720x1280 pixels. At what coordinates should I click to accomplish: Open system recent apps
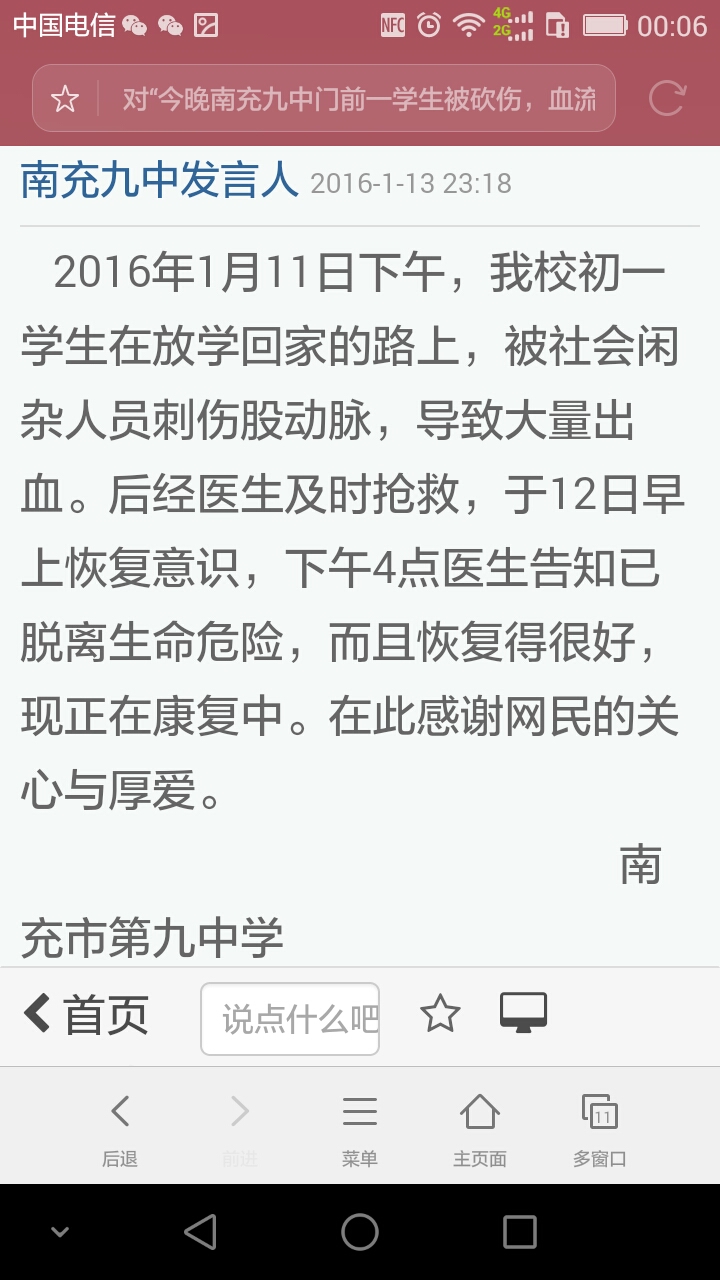[x=520, y=1232]
